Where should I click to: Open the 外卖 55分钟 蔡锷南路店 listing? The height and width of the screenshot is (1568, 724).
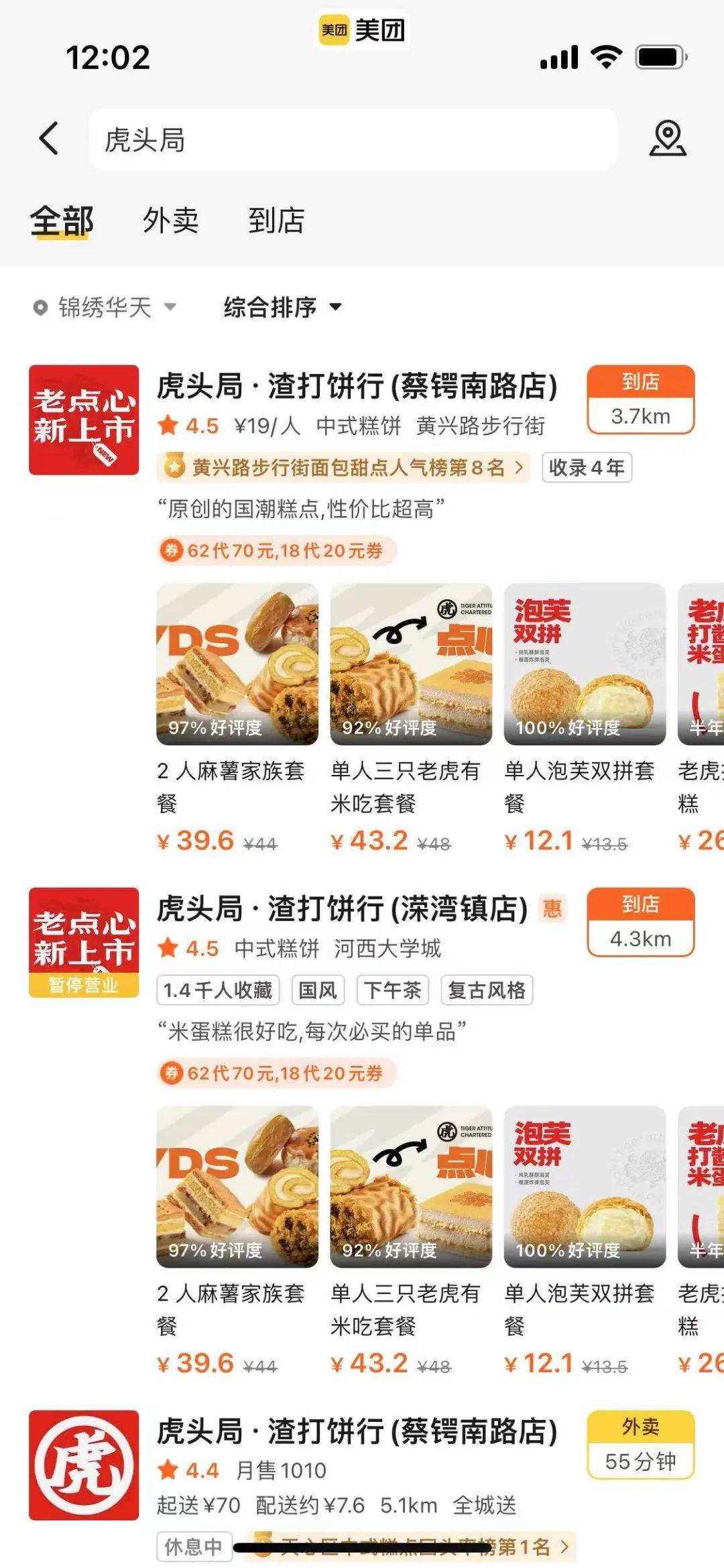click(357, 1432)
